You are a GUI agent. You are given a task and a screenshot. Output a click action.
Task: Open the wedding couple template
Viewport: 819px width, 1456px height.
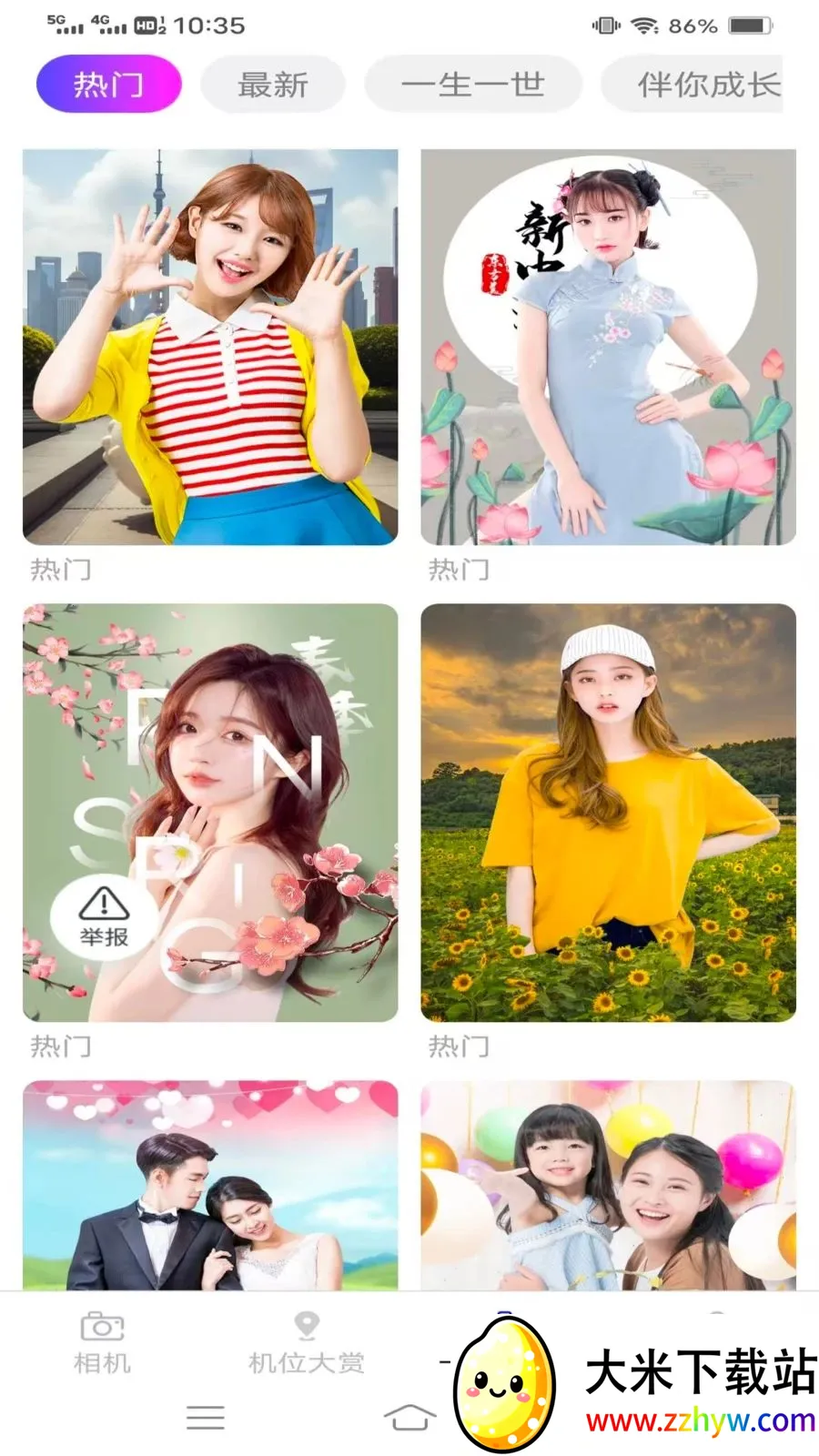coord(210,1185)
